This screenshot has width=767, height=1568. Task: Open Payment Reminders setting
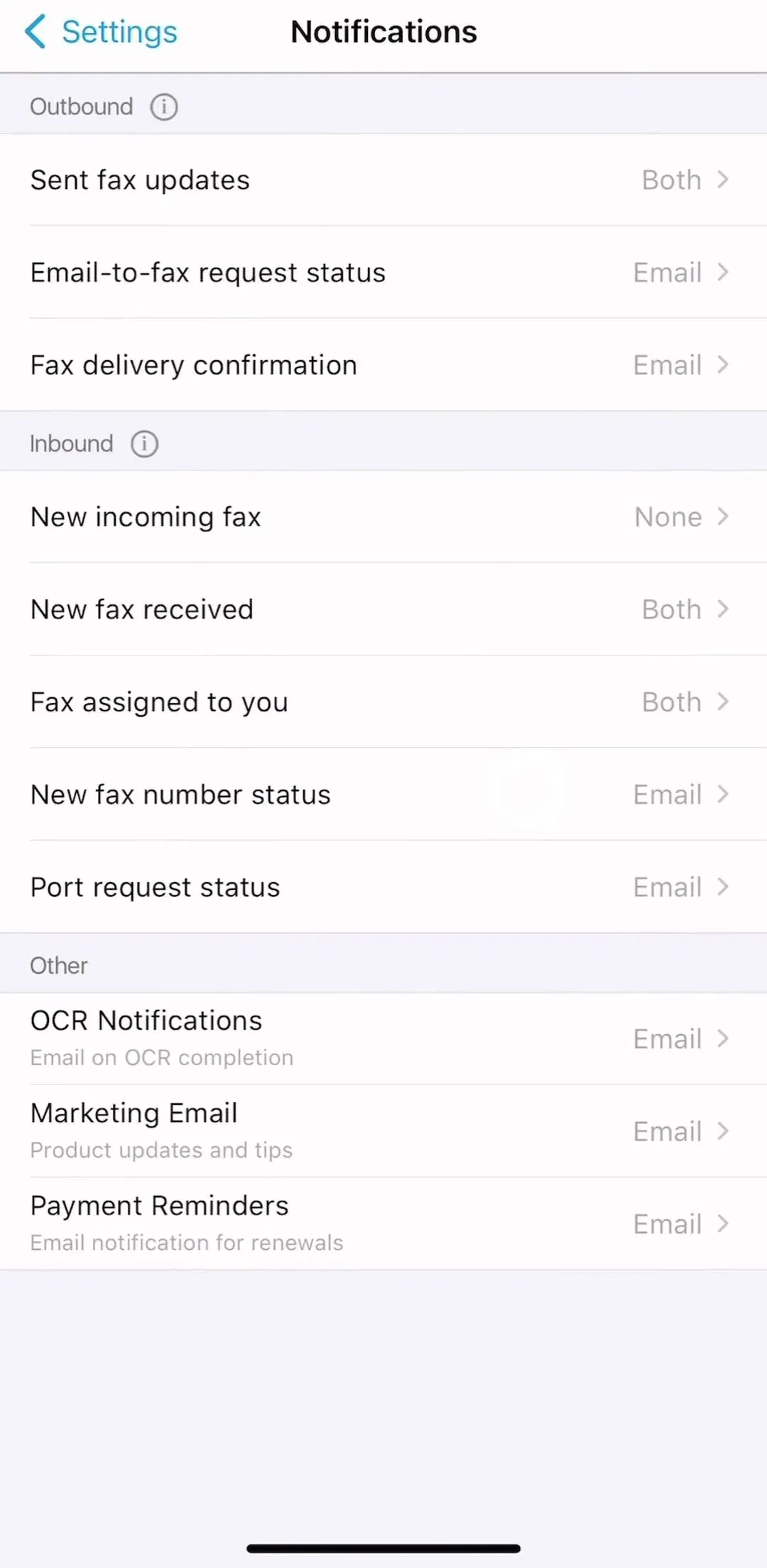pyautogui.click(x=383, y=1224)
